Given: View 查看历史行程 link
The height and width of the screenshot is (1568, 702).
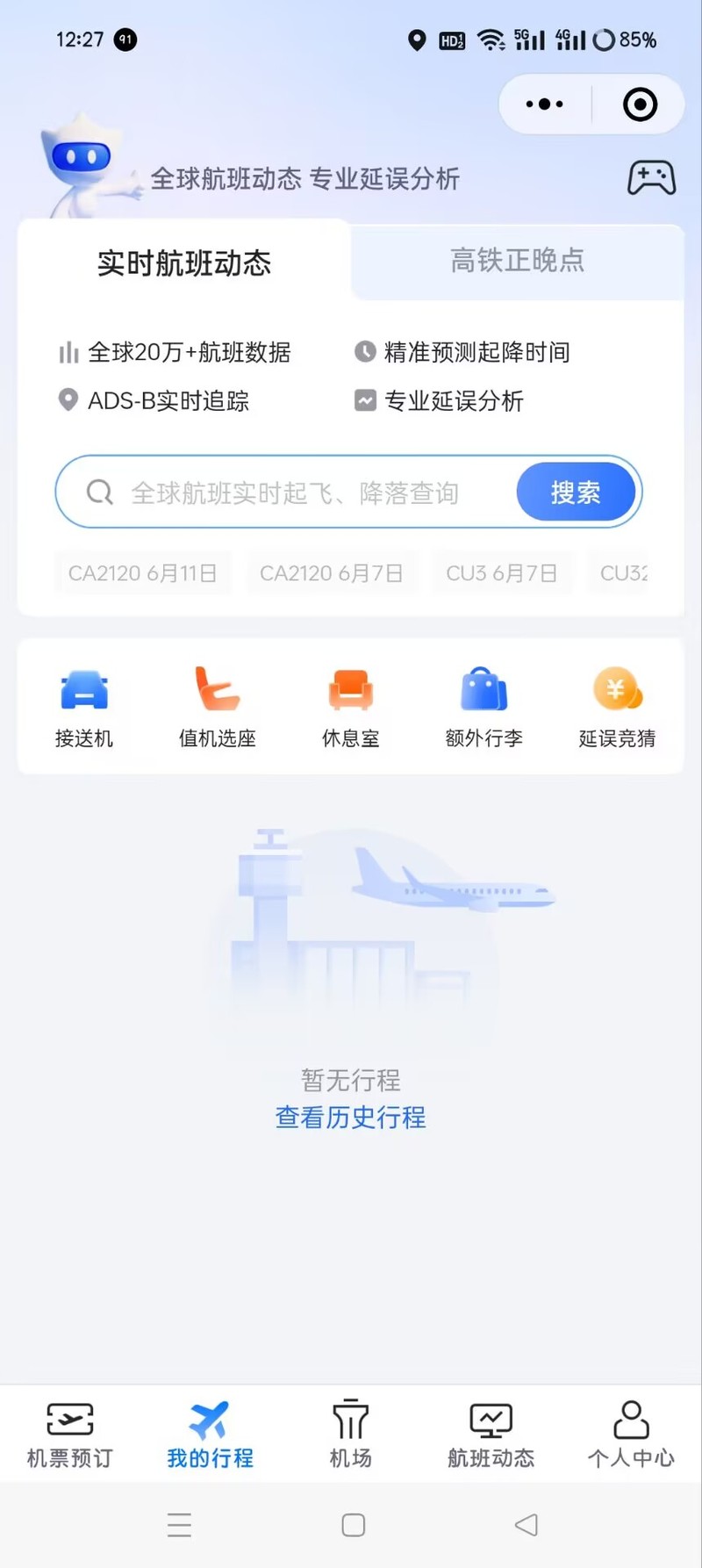Looking at the screenshot, I should point(351,1118).
